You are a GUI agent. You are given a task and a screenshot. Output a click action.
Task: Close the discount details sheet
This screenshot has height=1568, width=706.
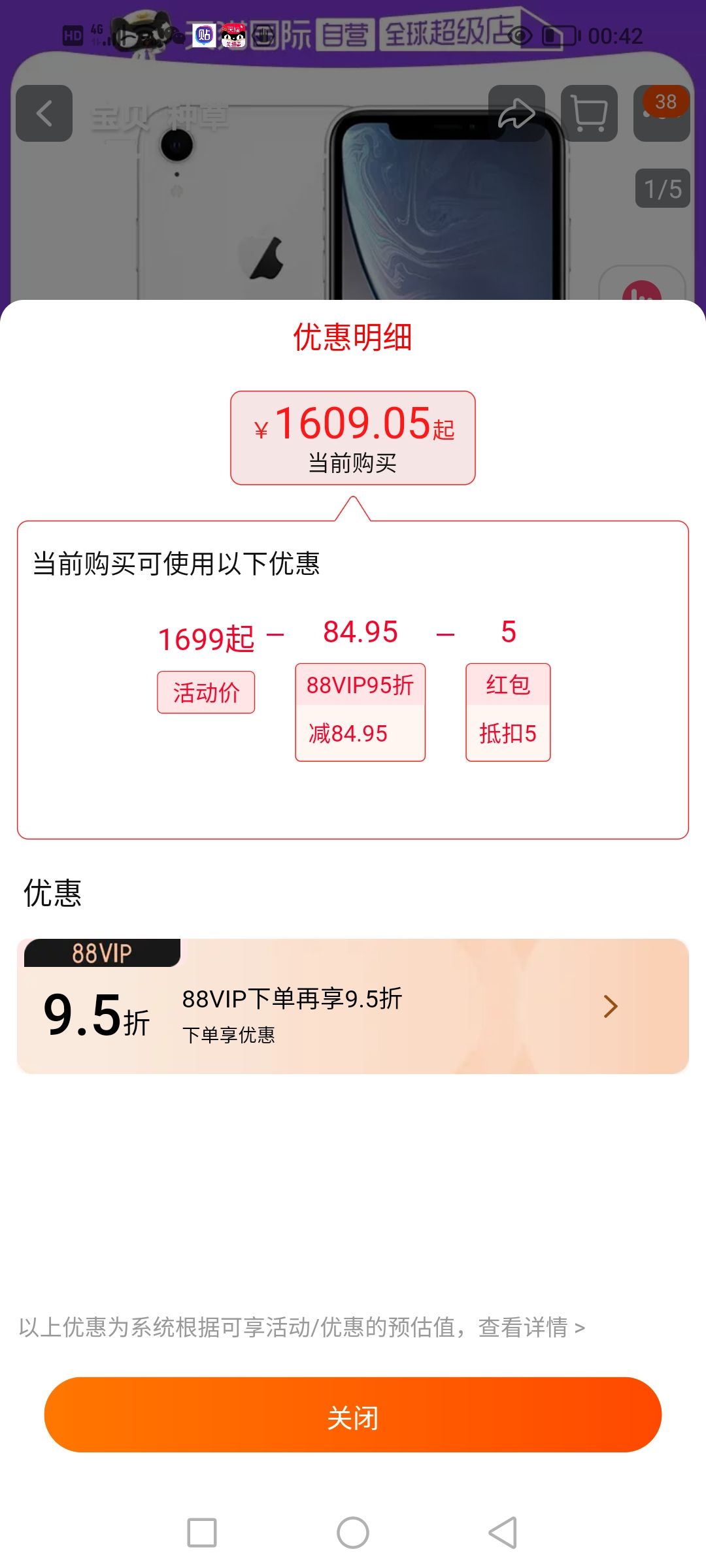tap(353, 1414)
